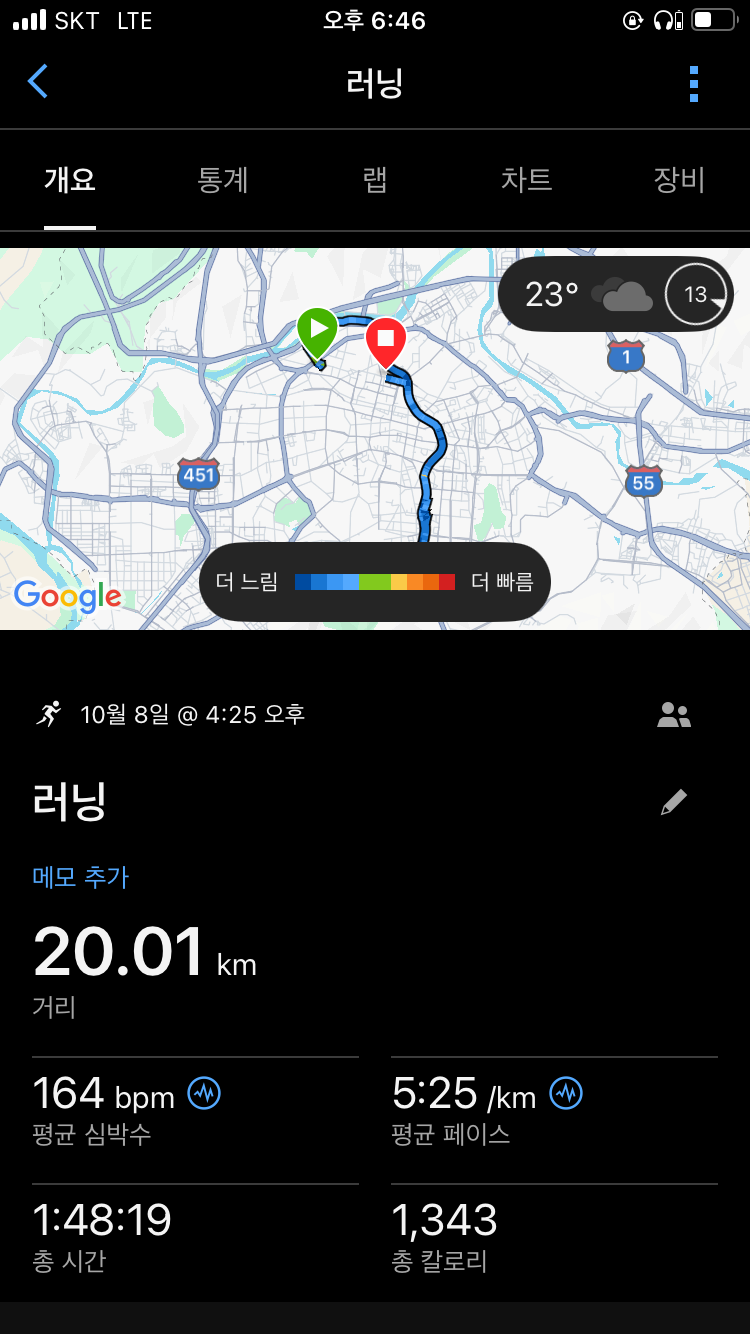The height and width of the screenshot is (1334, 750).
Task: Edit the 러닝 activity name
Action: 674,802
